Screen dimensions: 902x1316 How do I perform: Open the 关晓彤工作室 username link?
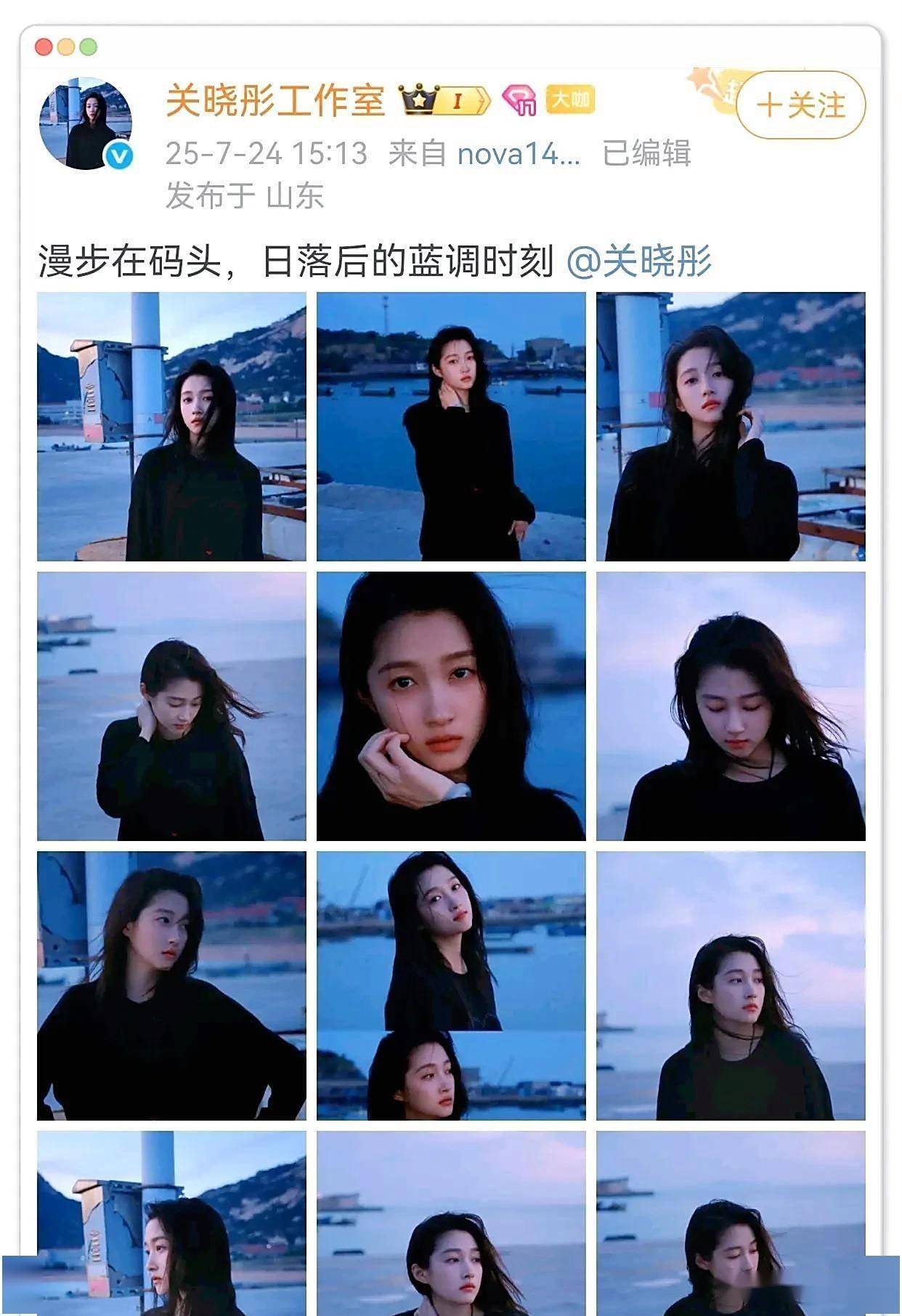coord(275,100)
